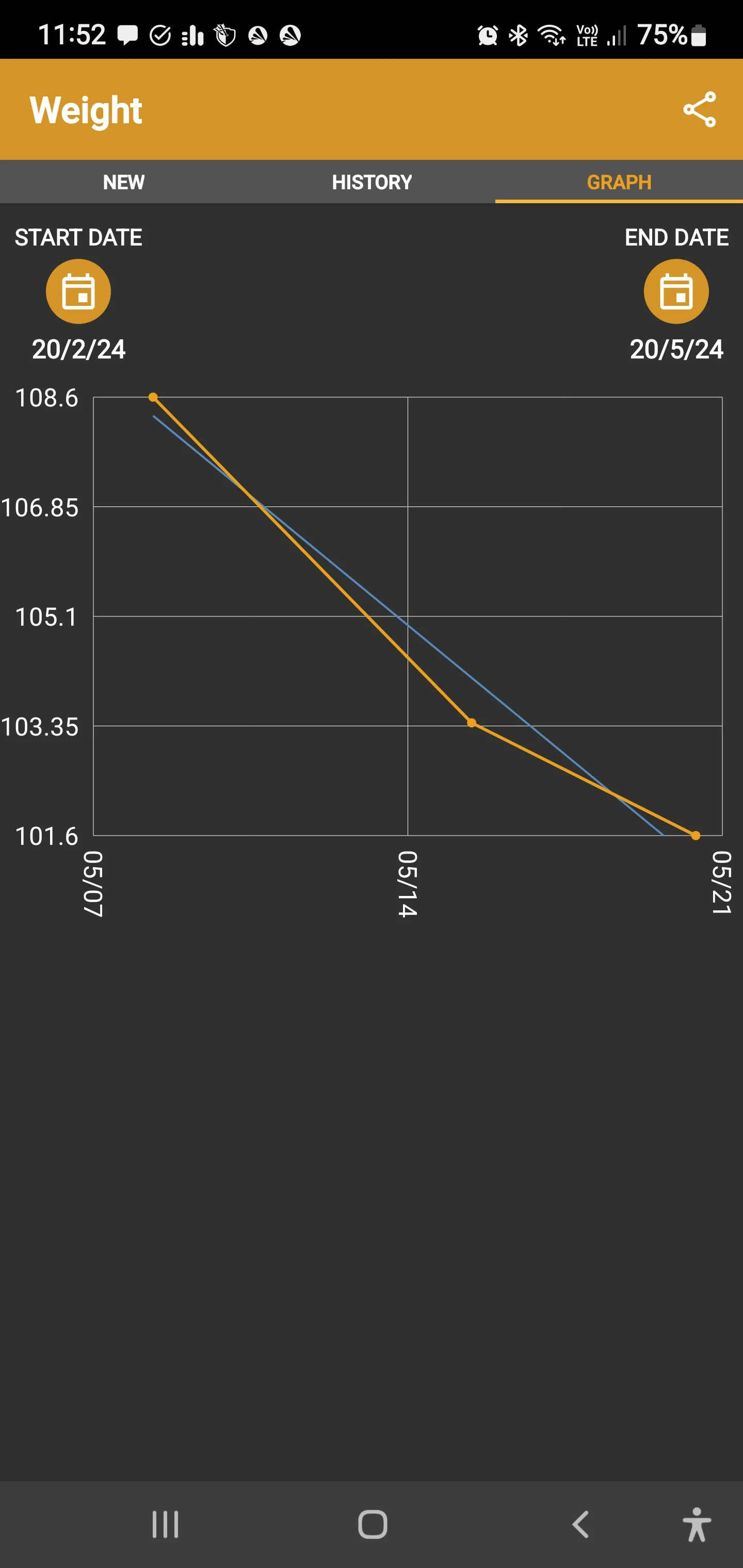Tap the accessibility shortcut button
Image resolution: width=743 pixels, height=1568 pixels.
pyautogui.click(x=697, y=1525)
